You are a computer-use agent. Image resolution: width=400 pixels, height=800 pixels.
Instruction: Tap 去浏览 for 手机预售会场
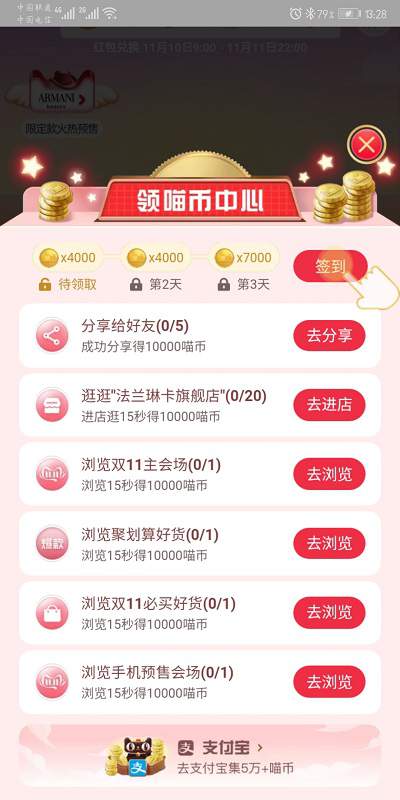(329, 682)
